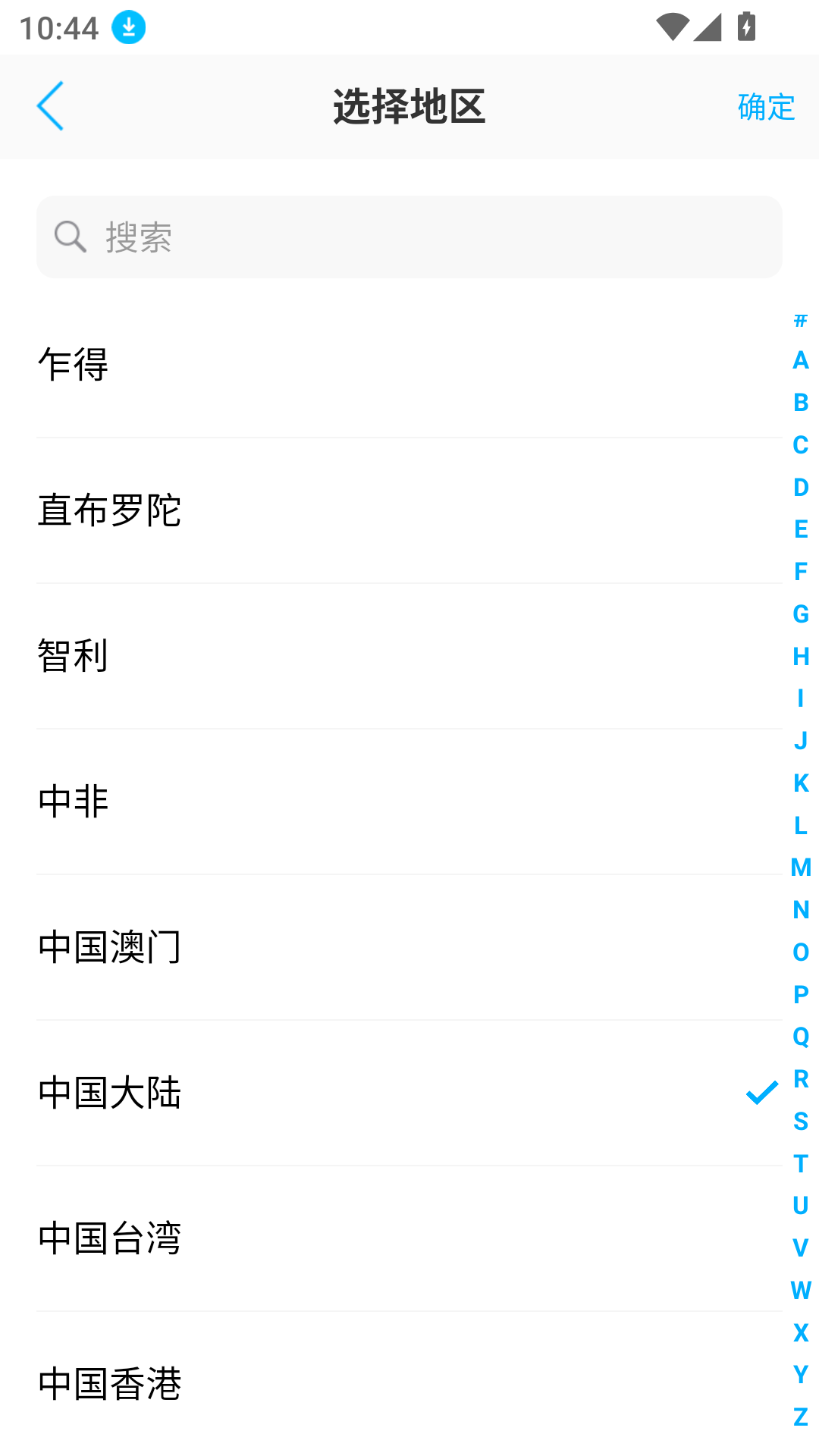
Task: Tap the download notification icon in status bar
Action: [127, 27]
